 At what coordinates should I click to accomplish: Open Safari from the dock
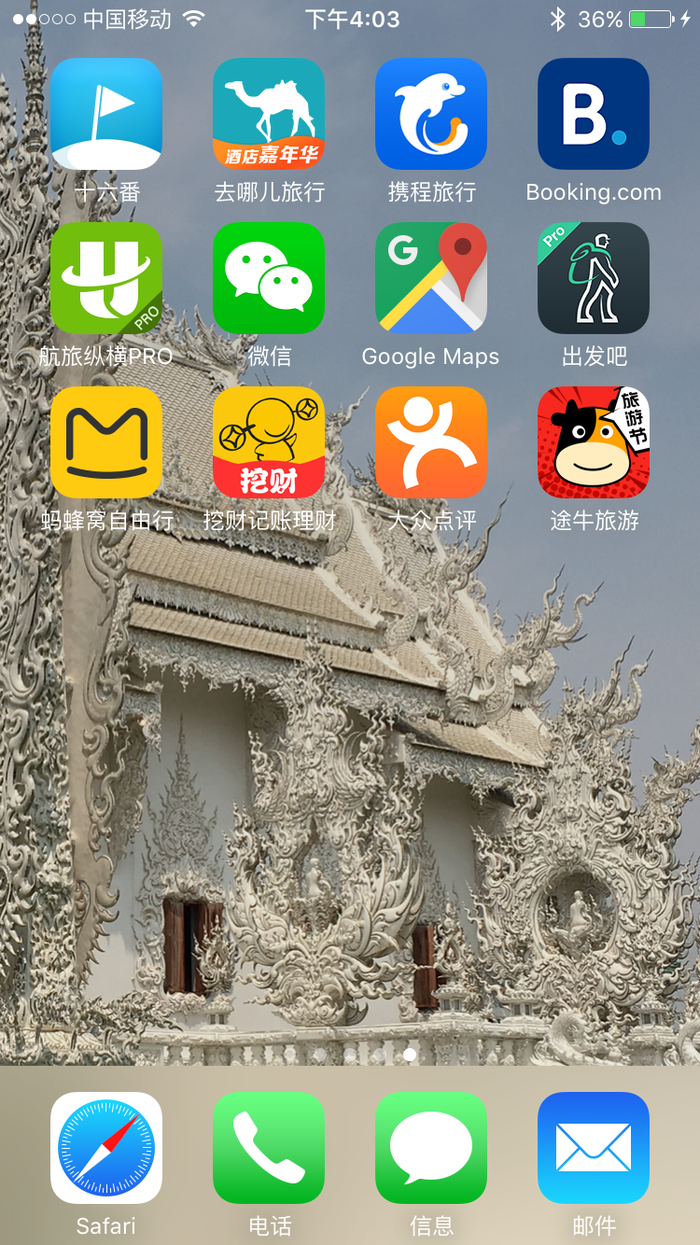[106, 1147]
